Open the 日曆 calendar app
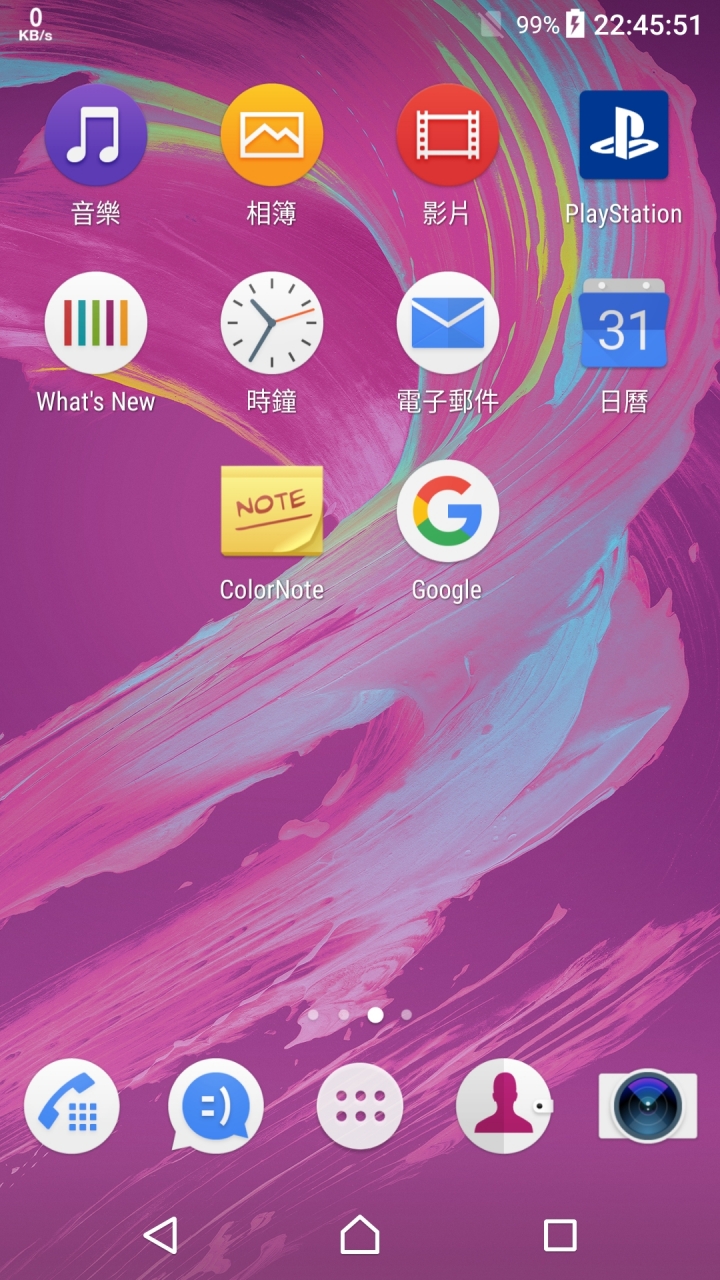The image size is (720, 1280). pos(623,325)
